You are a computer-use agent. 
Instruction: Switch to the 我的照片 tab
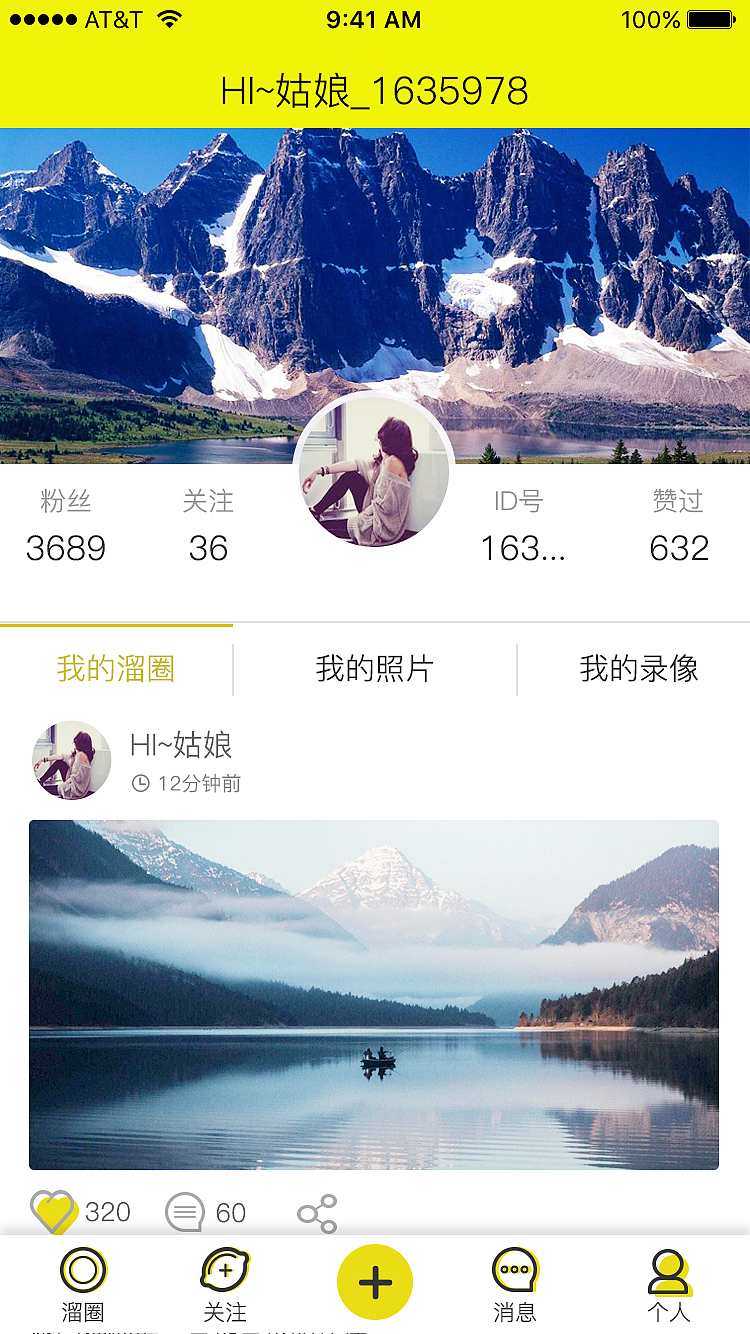pyautogui.click(x=374, y=668)
